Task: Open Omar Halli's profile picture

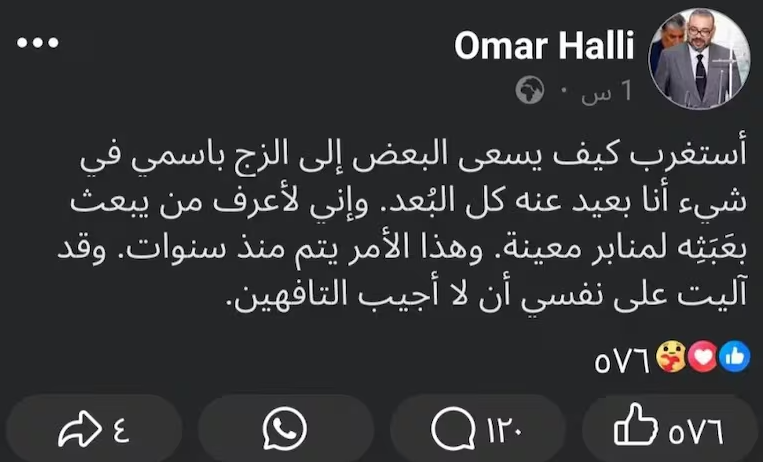Action: [x=699, y=59]
